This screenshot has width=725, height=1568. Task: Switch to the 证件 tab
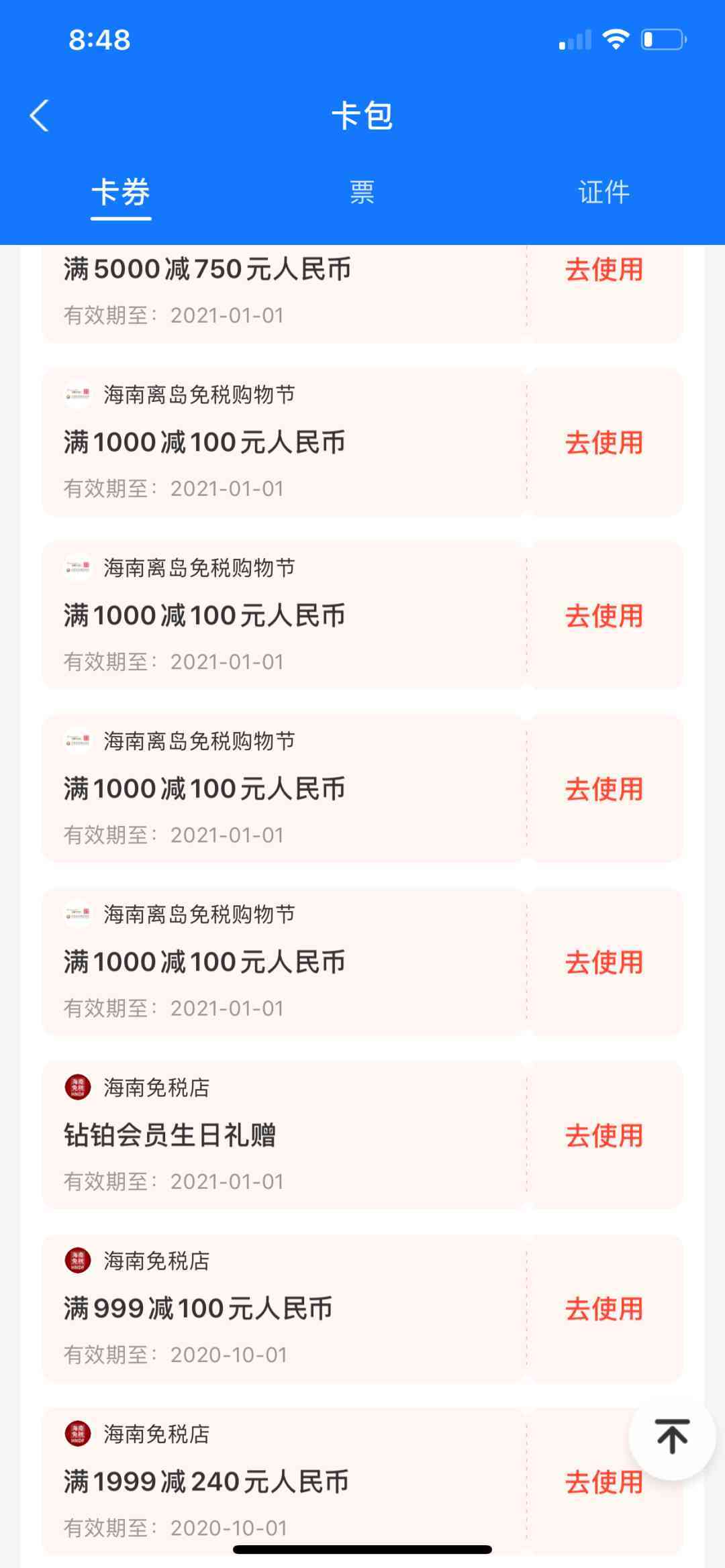pos(603,193)
